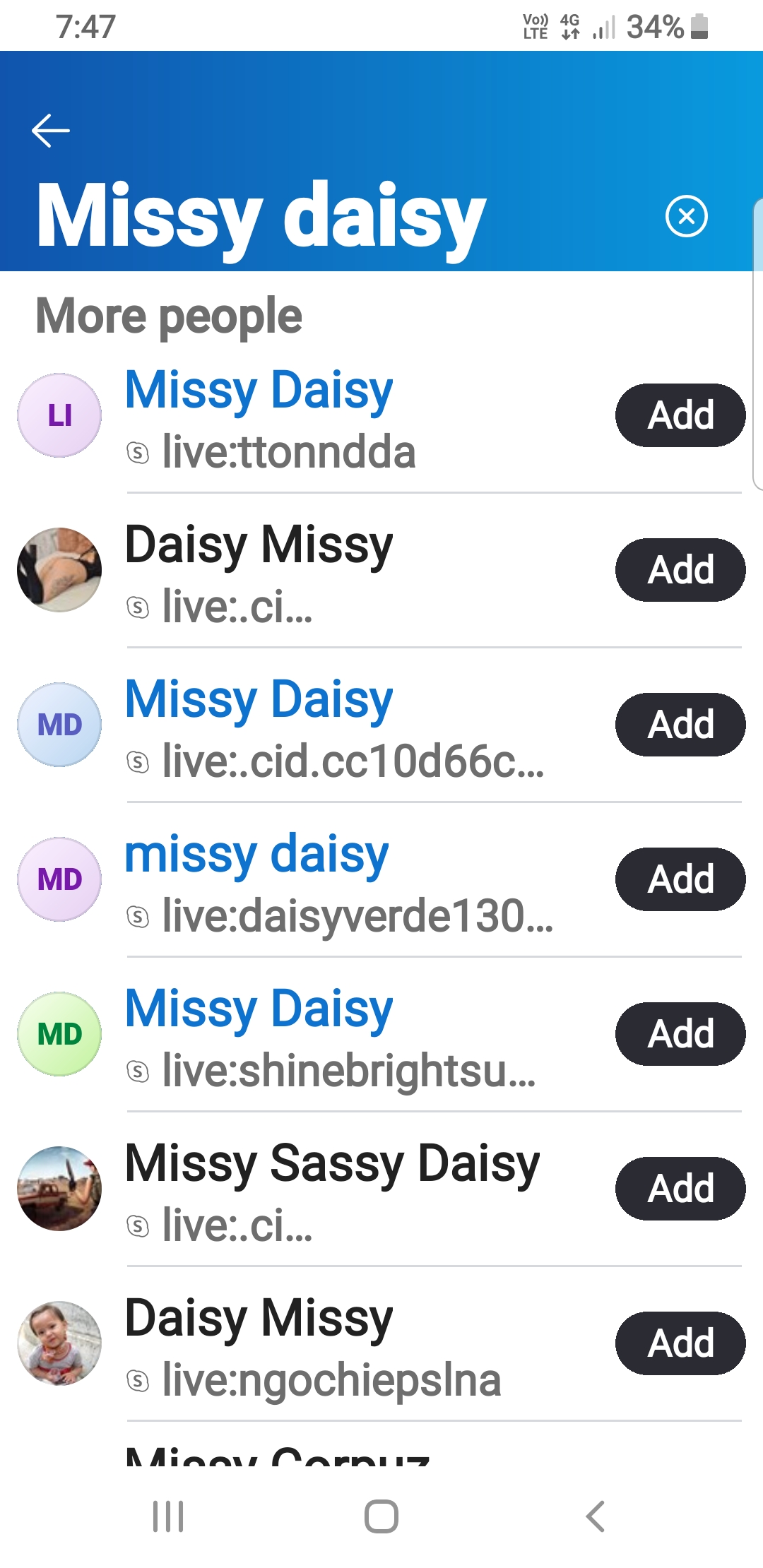Add Missy Daisy live:.cid.cc10d66c
The width and height of the screenshot is (763, 1568).
[x=680, y=725]
